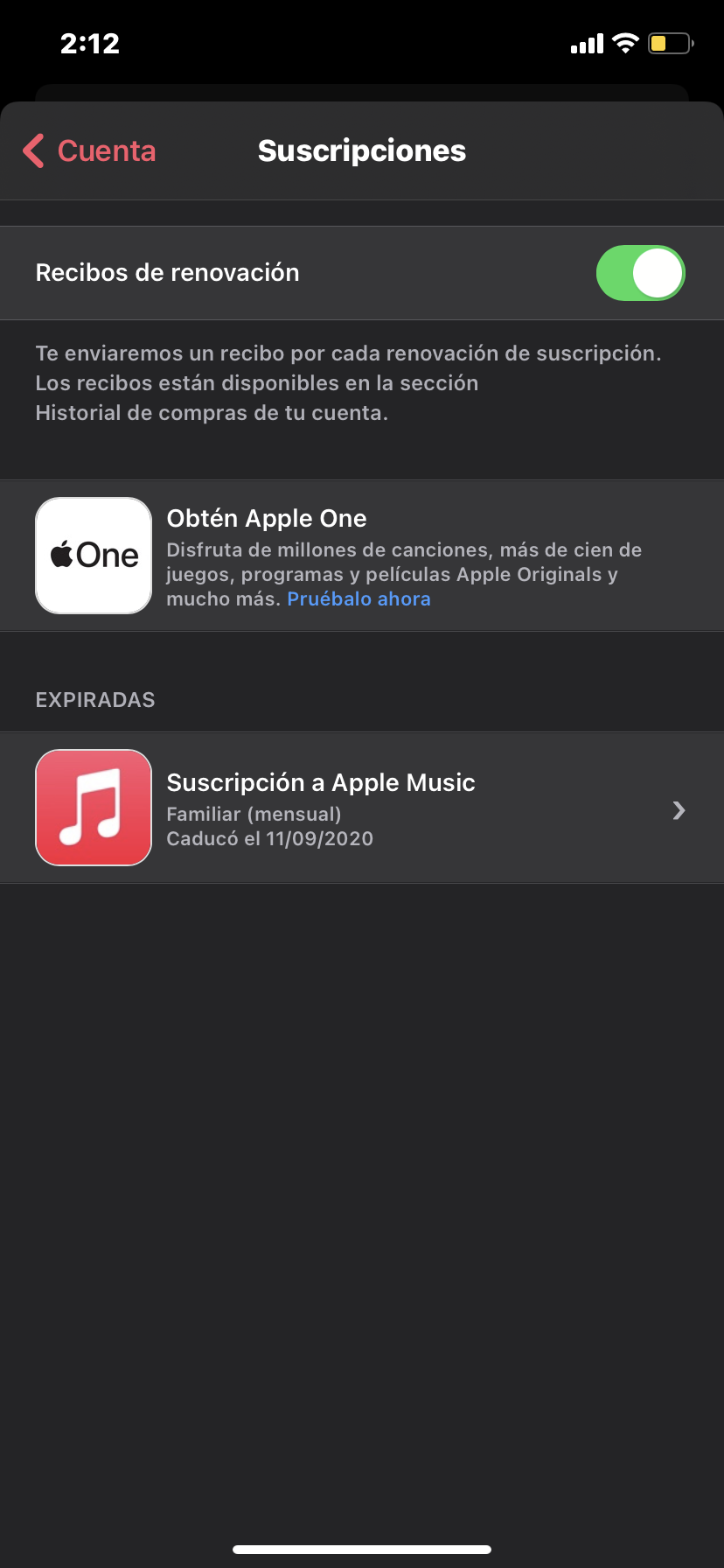Open the Obtén Apple One offer
724x1568 pixels.
tap(266, 518)
